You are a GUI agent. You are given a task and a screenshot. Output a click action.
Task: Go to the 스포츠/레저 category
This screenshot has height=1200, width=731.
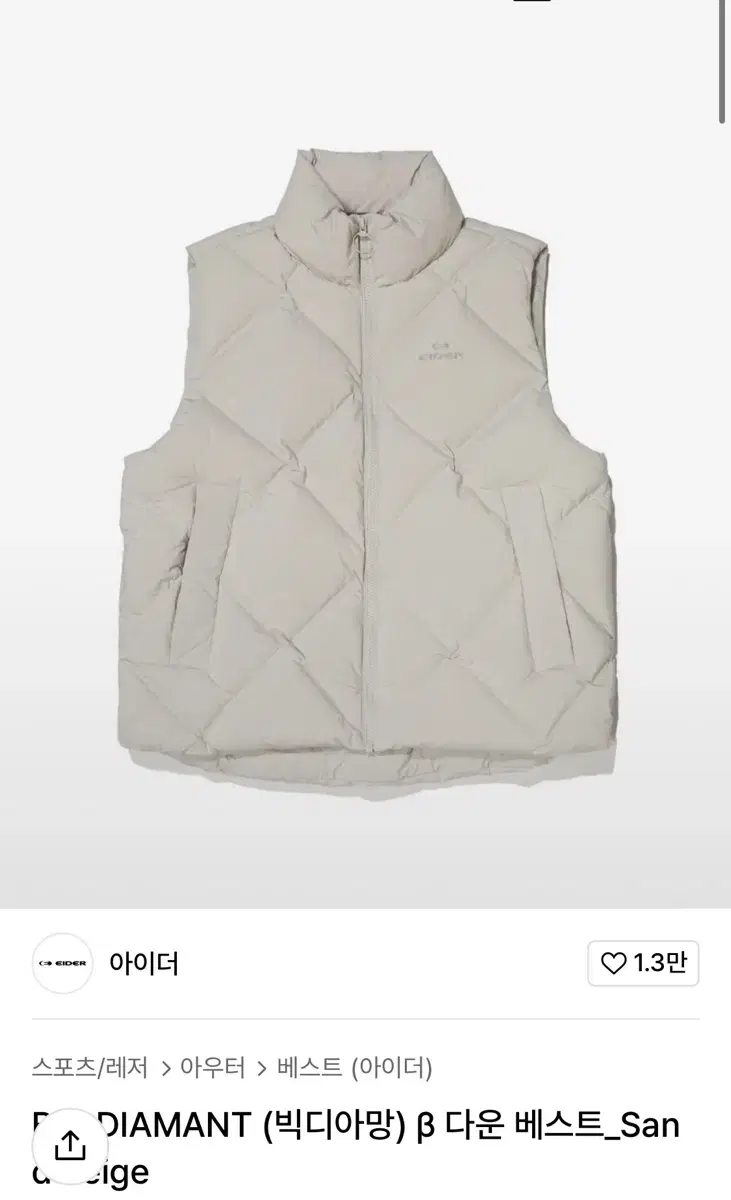(90, 1067)
